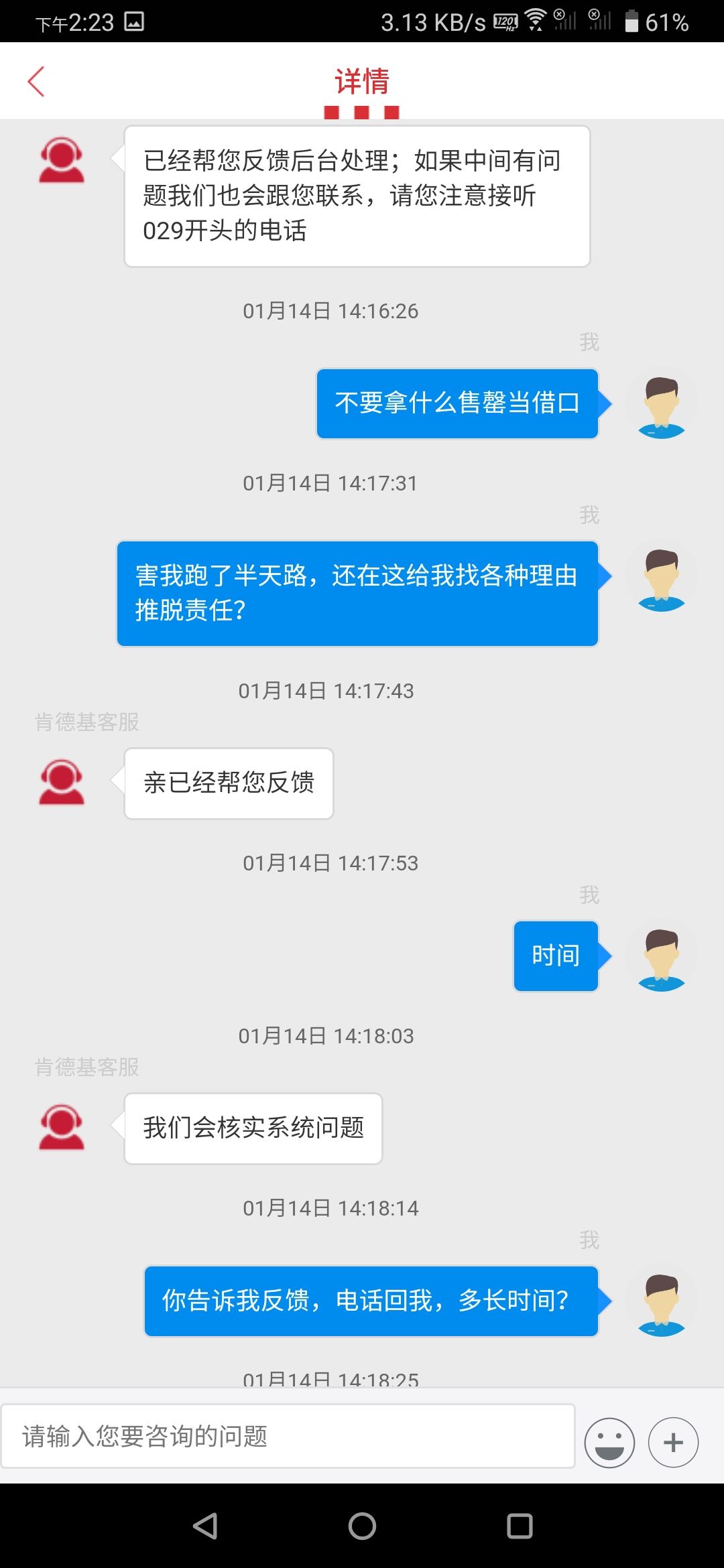Viewport: 724px width, 1568px height.
Task: Tap the screenshot notification icon in status bar
Action: pyautogui.click(x=134, y=21)
